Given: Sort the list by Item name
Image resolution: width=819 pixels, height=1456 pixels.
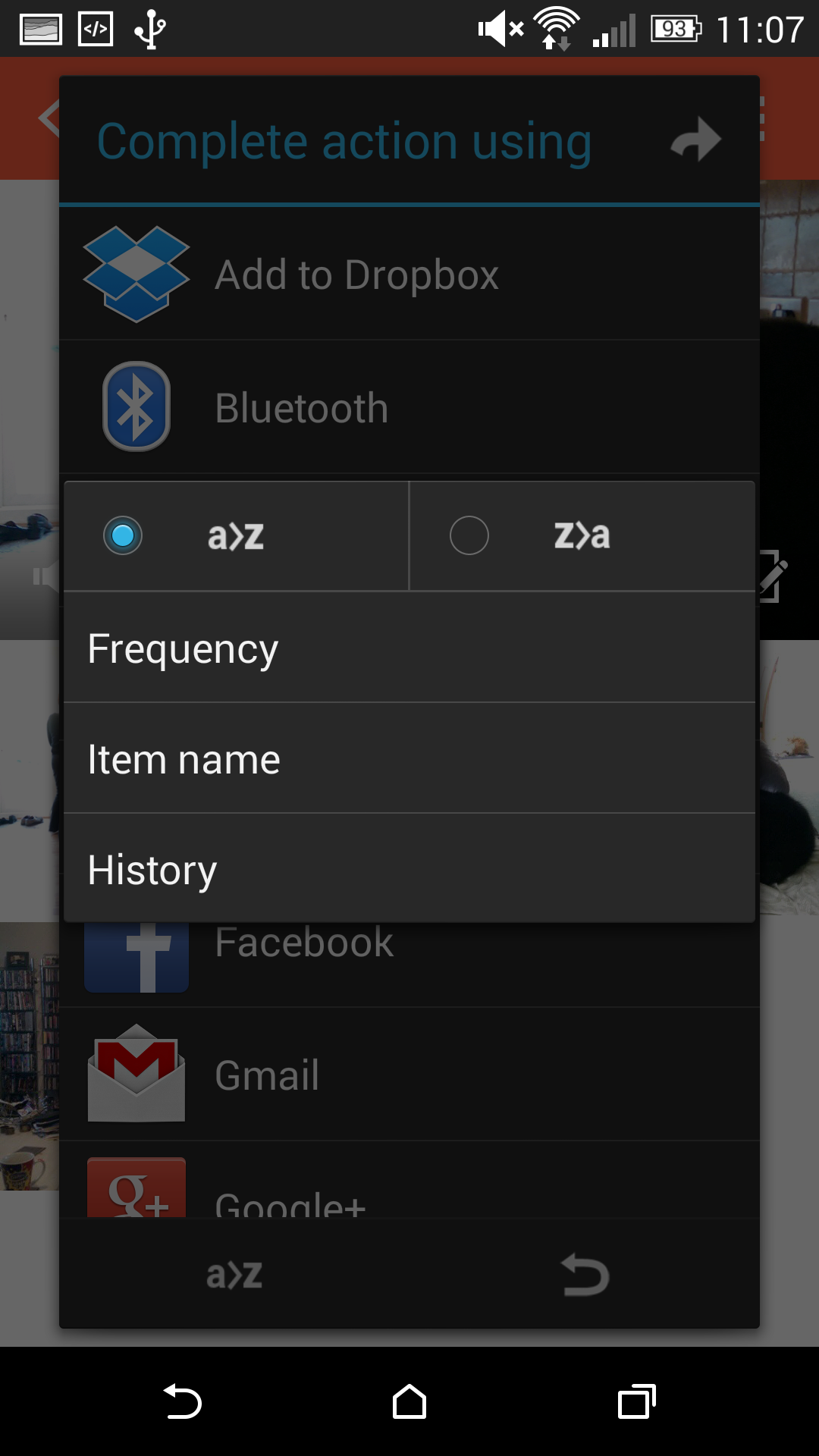Looking at the screenshot, I should (409, 758).
